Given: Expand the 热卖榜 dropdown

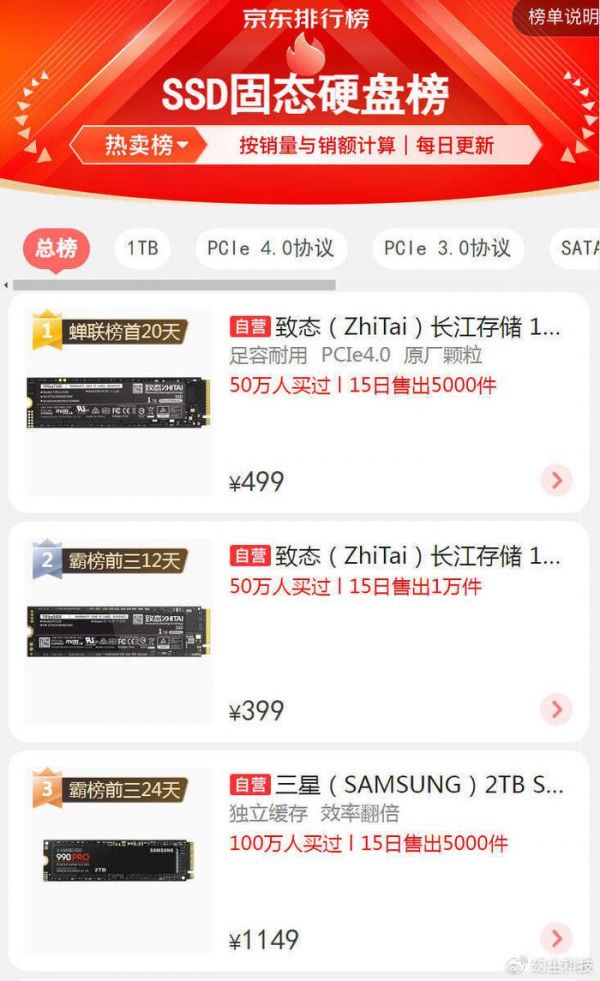Looking at the screenshot, I should (147, 146).
